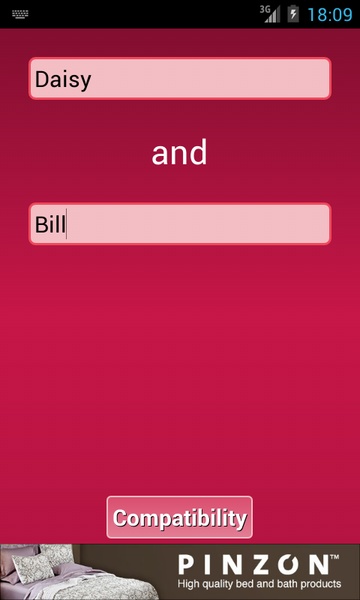The image size is (360, 600).
Task: Select the name field containing Bill
Action: pyautogui.click(x=180, y=224)
